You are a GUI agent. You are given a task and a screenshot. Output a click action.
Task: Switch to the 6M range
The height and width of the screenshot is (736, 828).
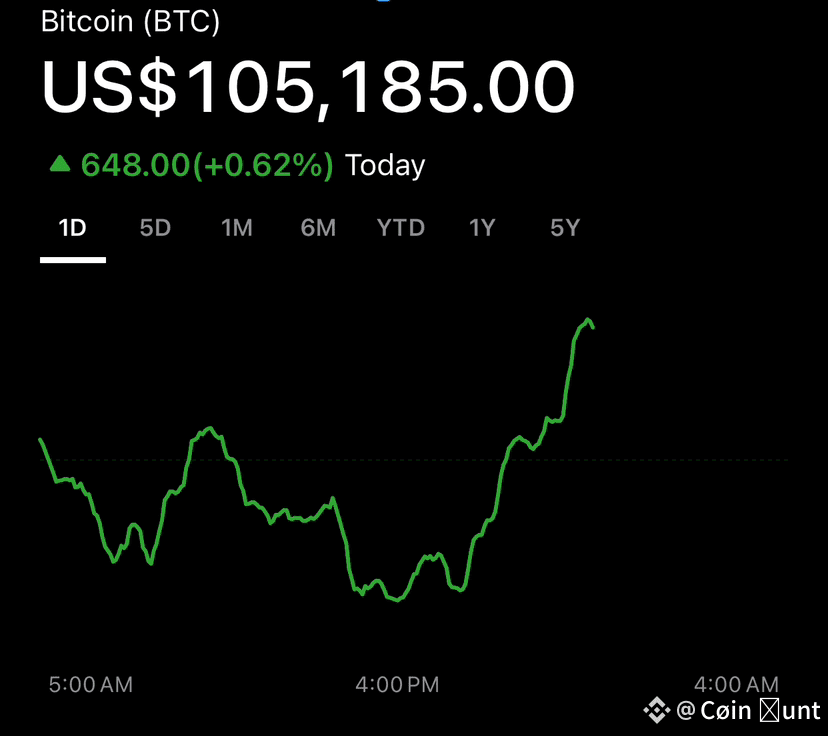318,229
